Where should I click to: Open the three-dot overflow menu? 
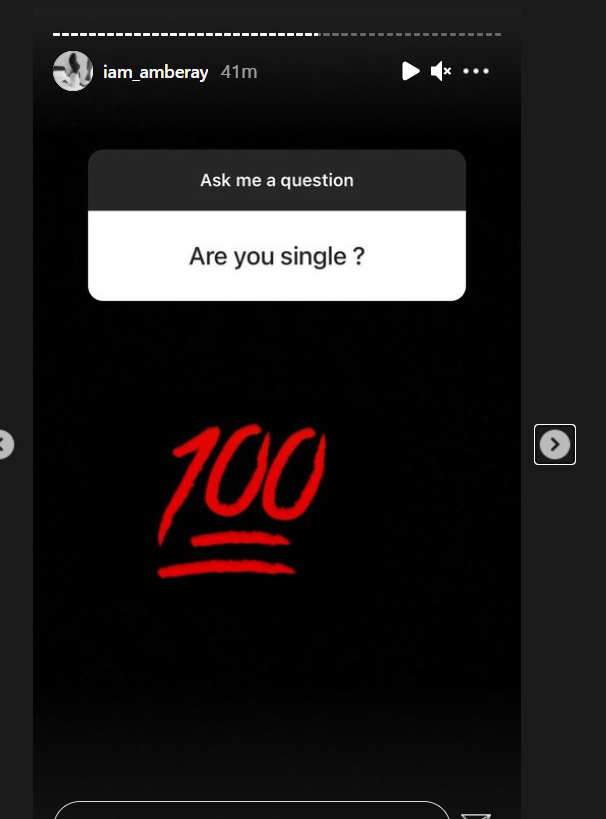[x=476, y=71]
